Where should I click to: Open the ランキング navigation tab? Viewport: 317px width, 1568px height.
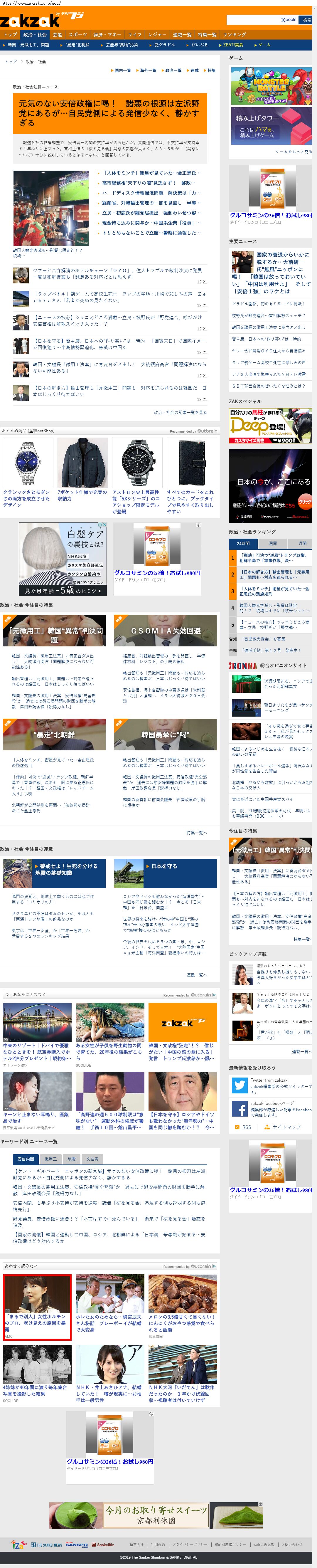click(x=234, y=35)
